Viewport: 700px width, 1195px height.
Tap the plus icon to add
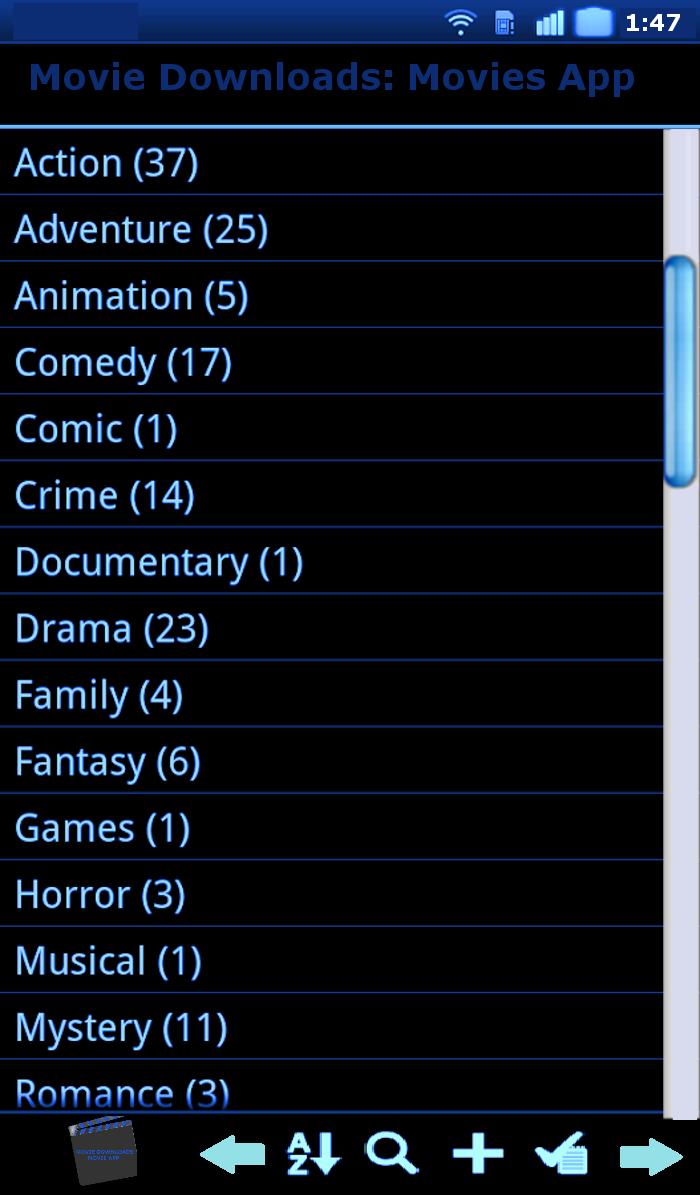point(478,1155)
